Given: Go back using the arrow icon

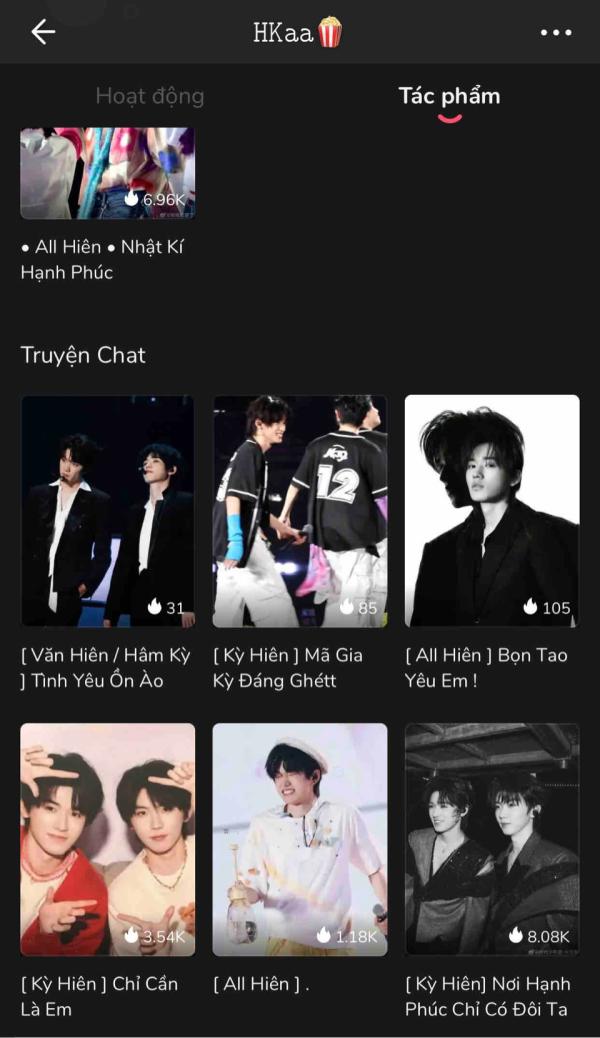Looking at the screenshot, I should tap(43, 32).
